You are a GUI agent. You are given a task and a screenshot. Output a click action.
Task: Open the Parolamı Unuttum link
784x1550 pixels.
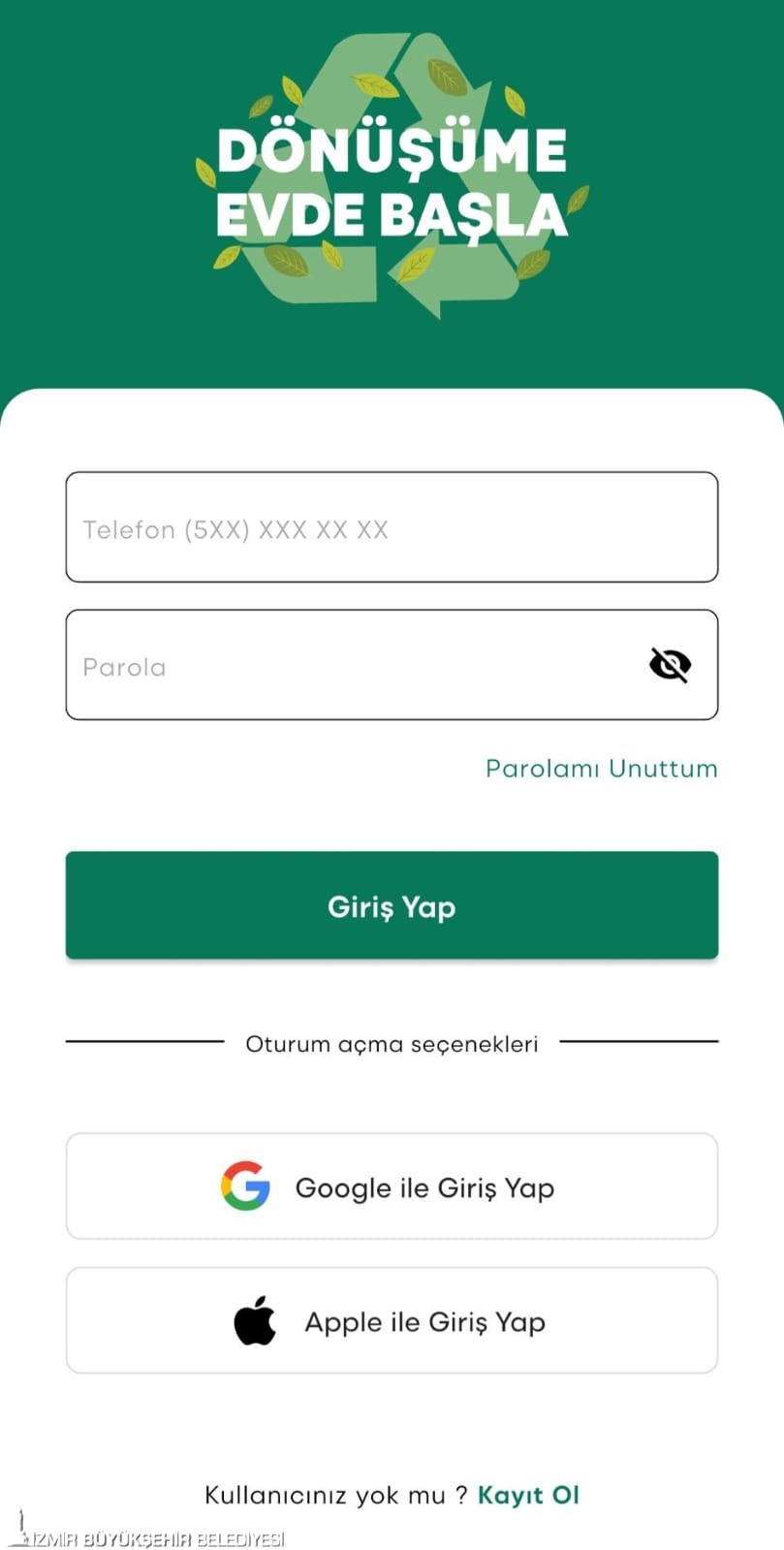[601, 769]
